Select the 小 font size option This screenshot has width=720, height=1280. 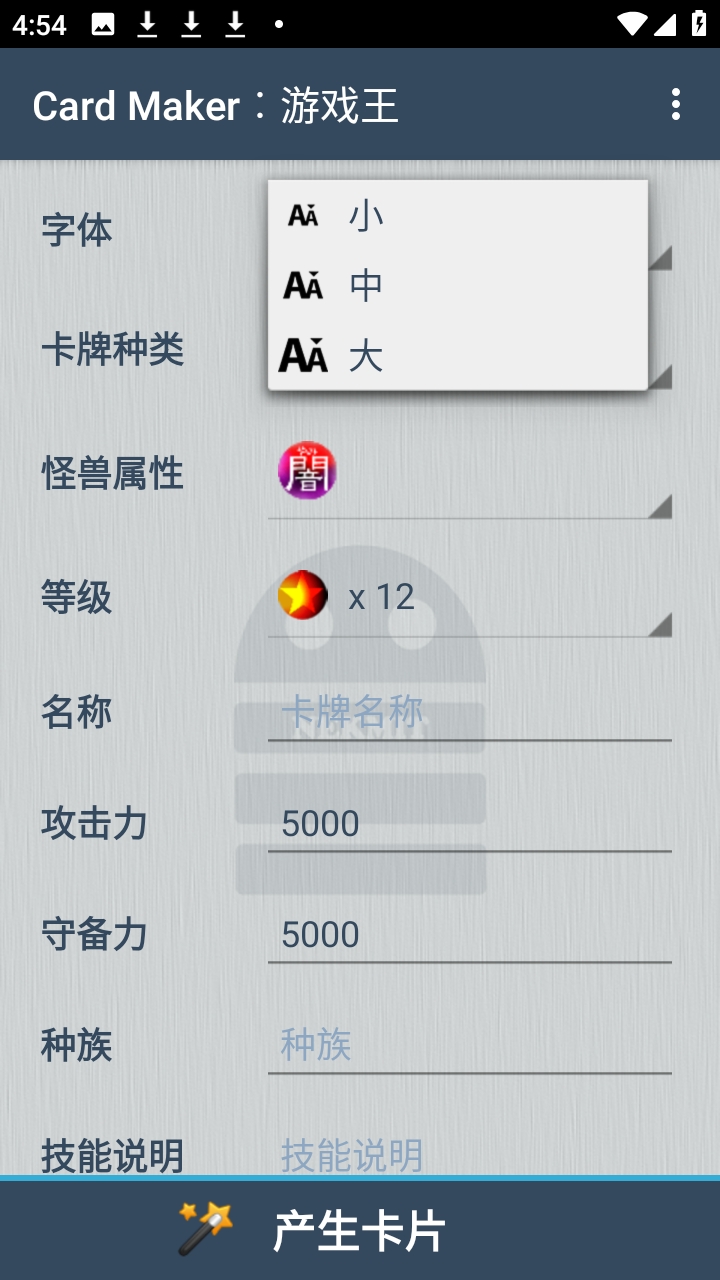coord(457,215)
